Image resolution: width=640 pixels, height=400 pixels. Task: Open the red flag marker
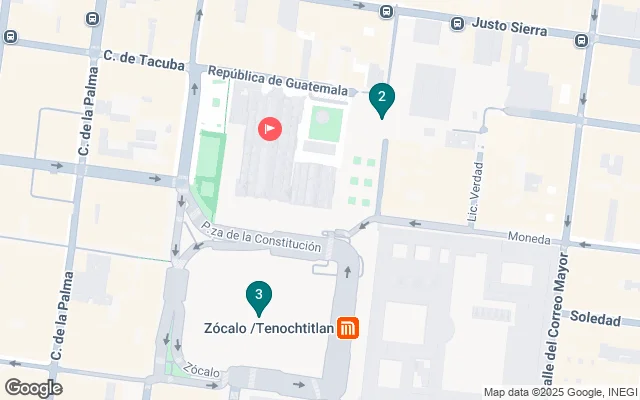pos(270,129)
